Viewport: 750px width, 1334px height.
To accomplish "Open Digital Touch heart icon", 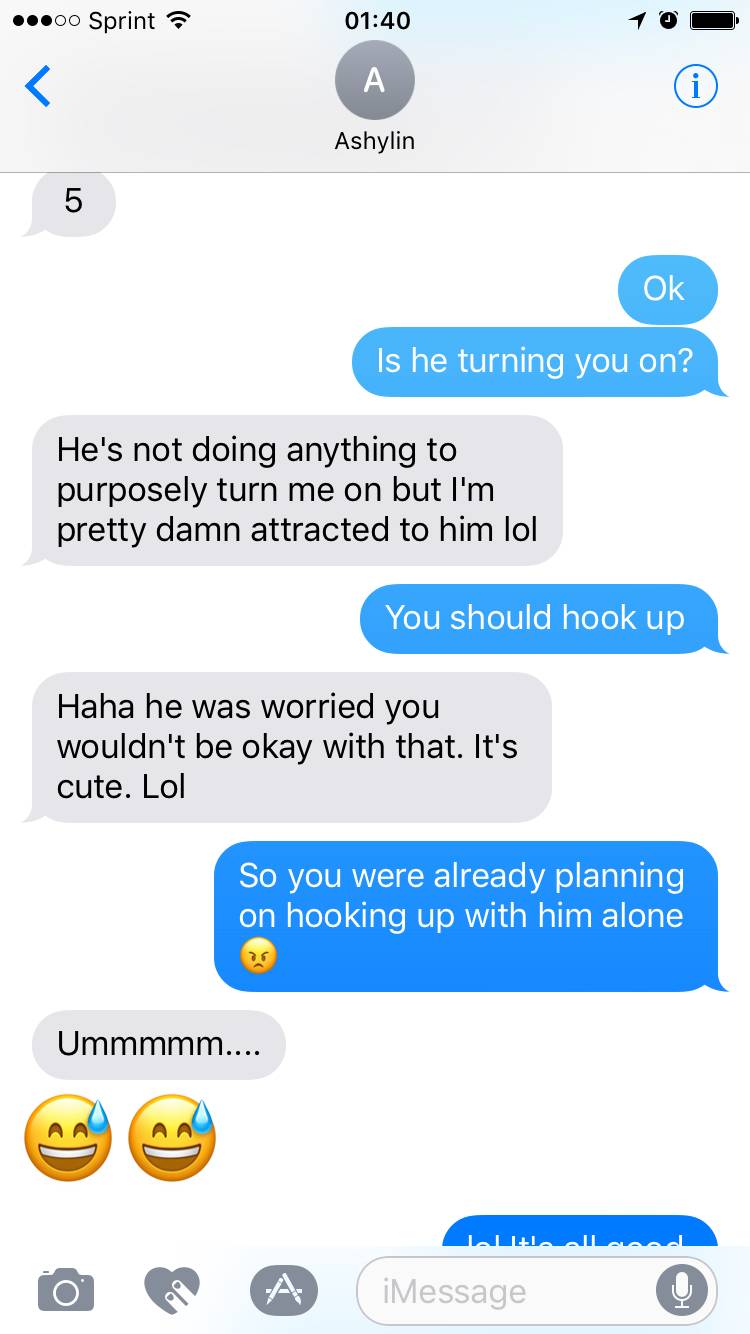I will click(x=172, y=1290).
